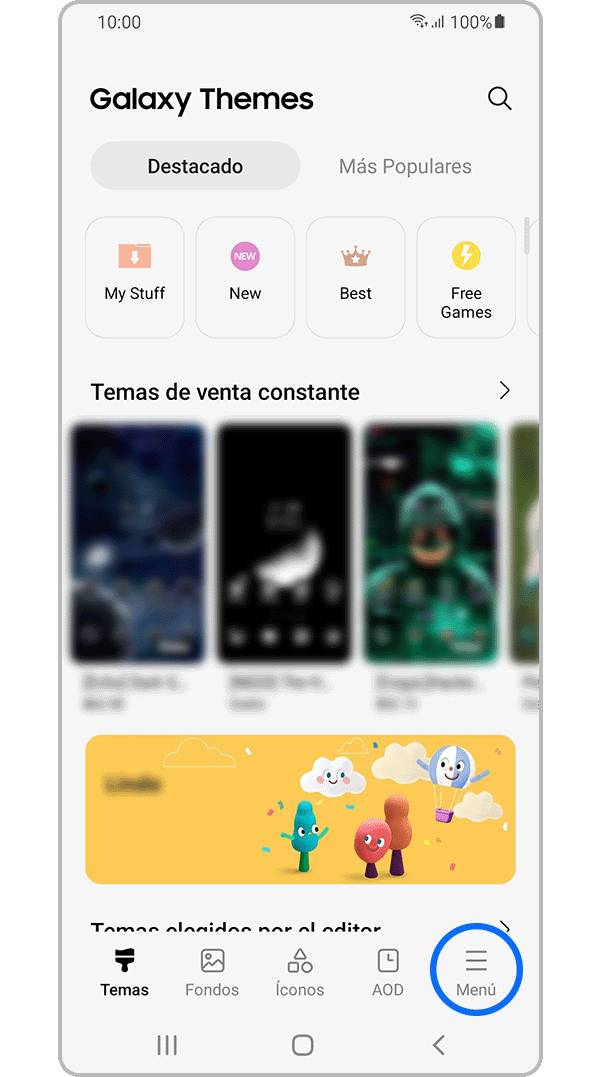Open the search magnifier in Galaxy Themes
The width and height of the screenshot is (600, 1077).
[499, 98]
